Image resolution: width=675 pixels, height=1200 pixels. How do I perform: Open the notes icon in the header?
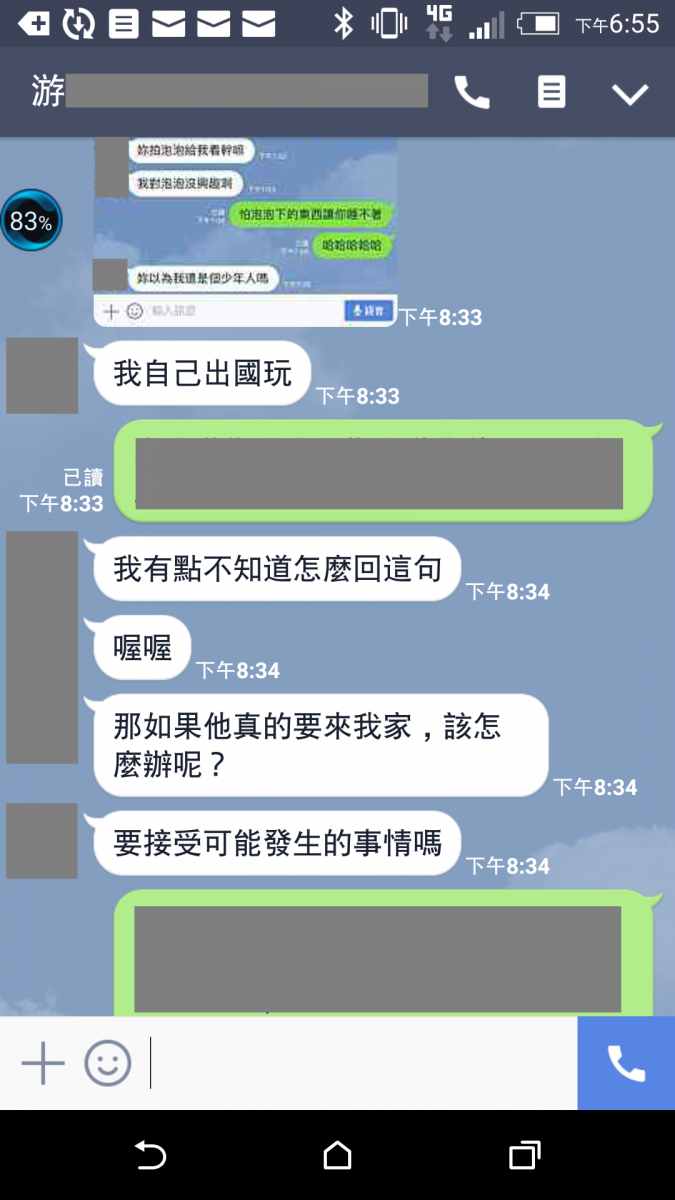point(551,93)
